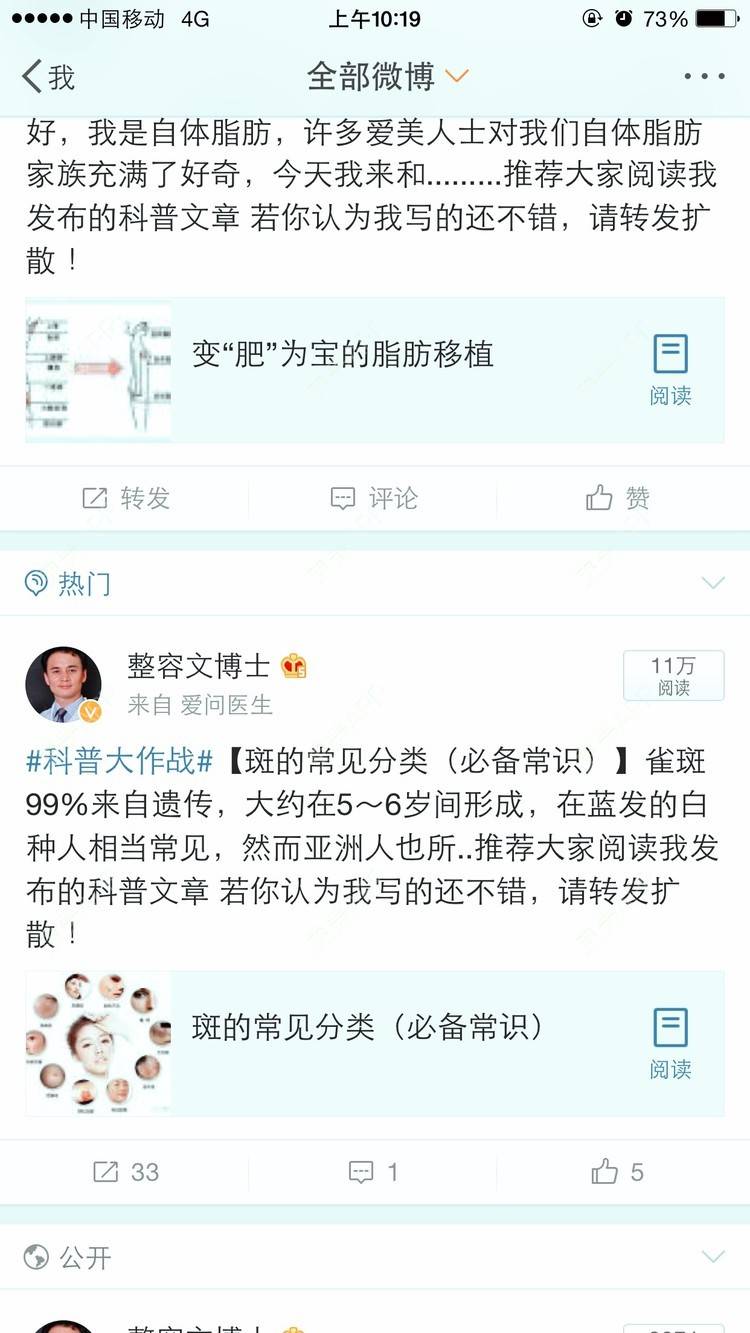Repost the post with 33 reposts
Screen dimensions: 750x1333
[x=125, y=1172]
